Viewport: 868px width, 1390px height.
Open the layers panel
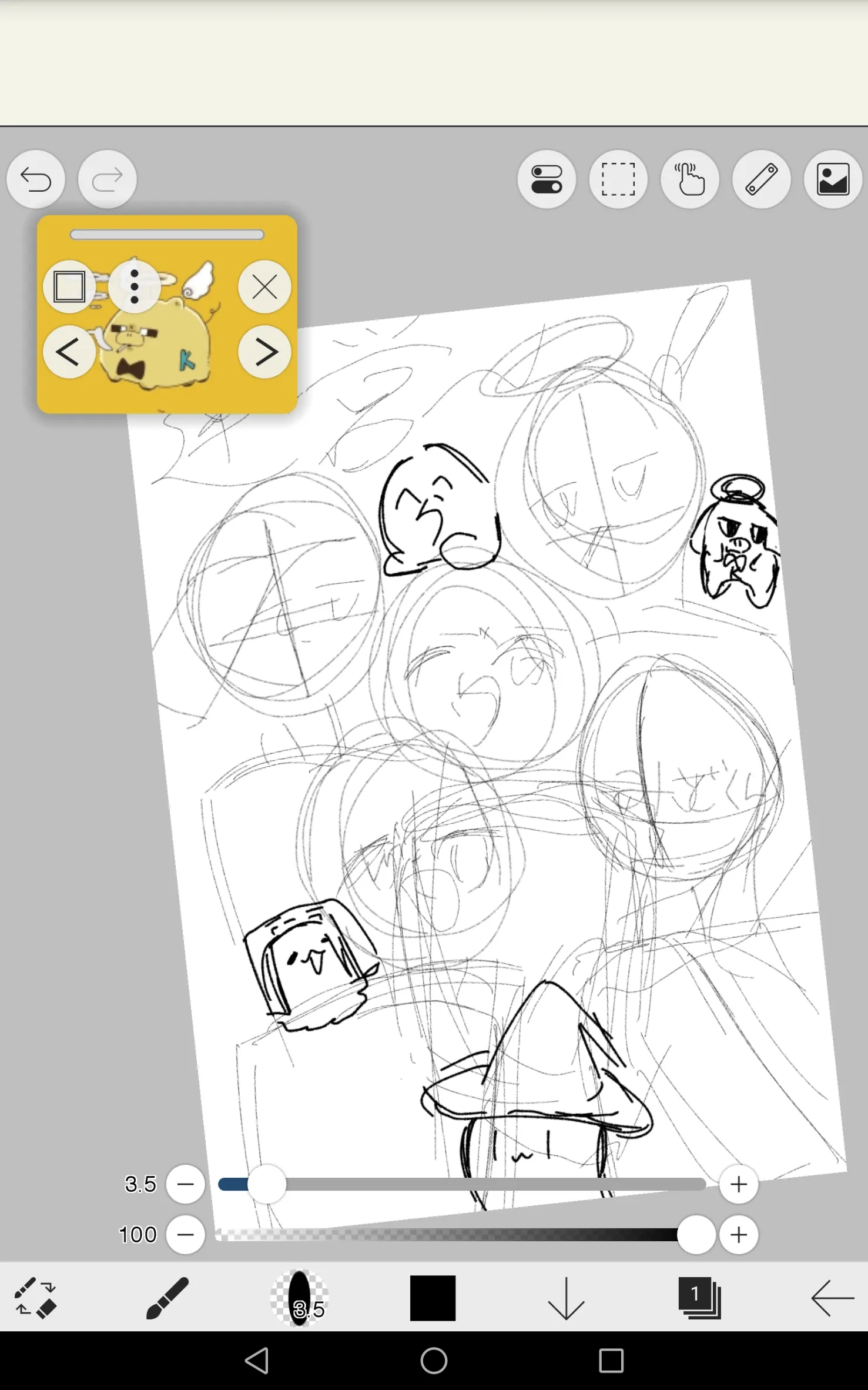[x=699, y=1298]
